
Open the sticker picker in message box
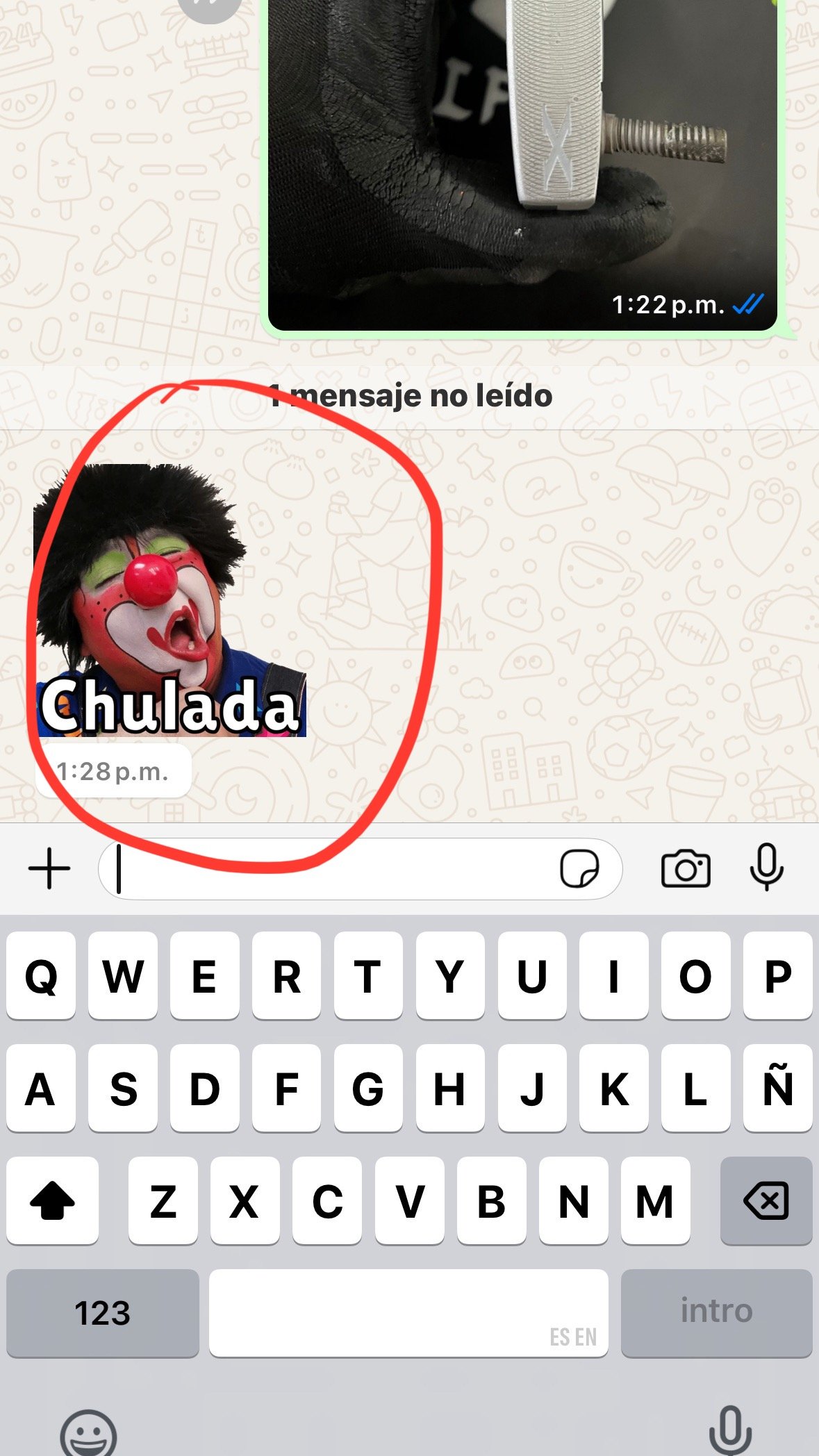point(579,868)
